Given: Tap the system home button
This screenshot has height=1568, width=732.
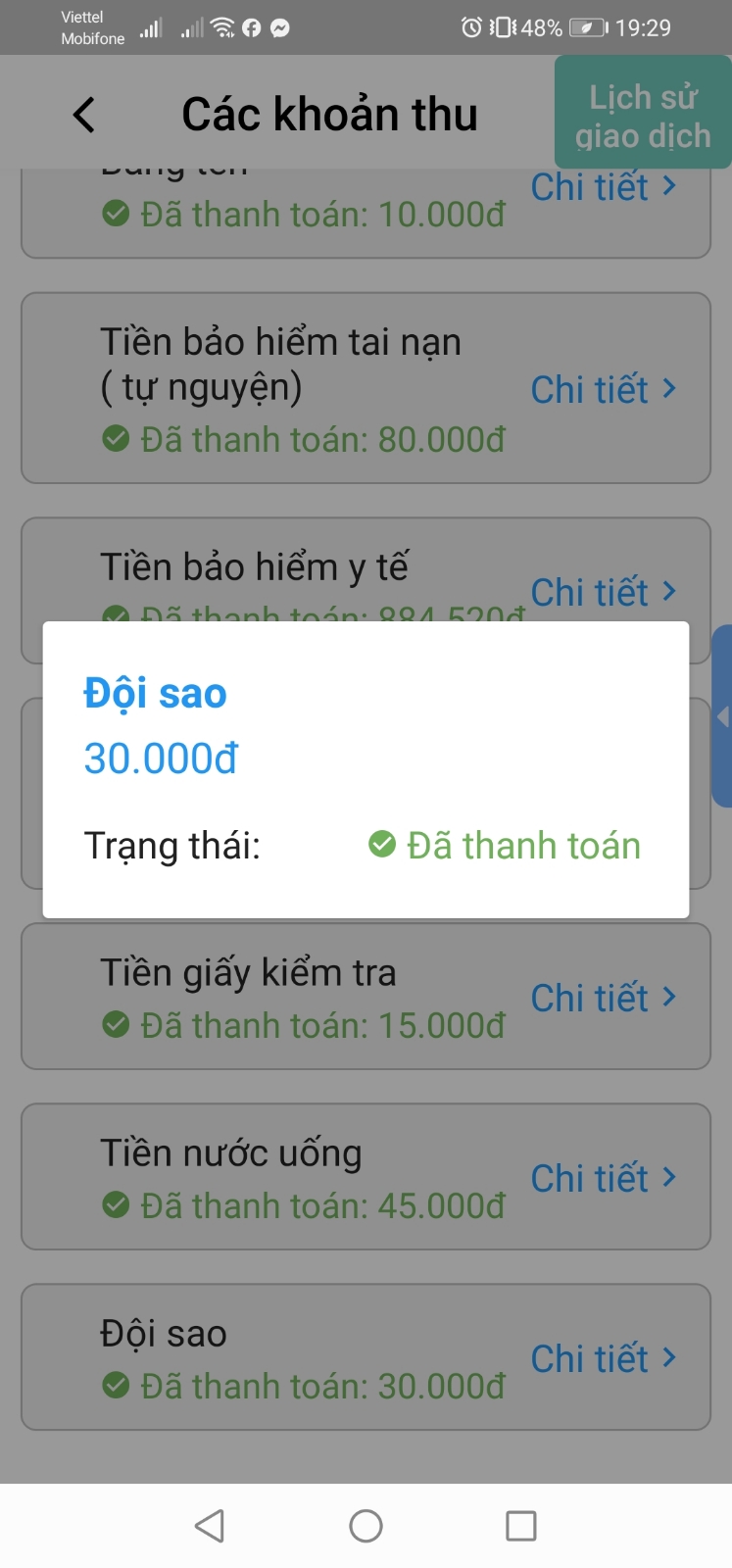Looking at the screenshot, I should [x=366, y=1526].
